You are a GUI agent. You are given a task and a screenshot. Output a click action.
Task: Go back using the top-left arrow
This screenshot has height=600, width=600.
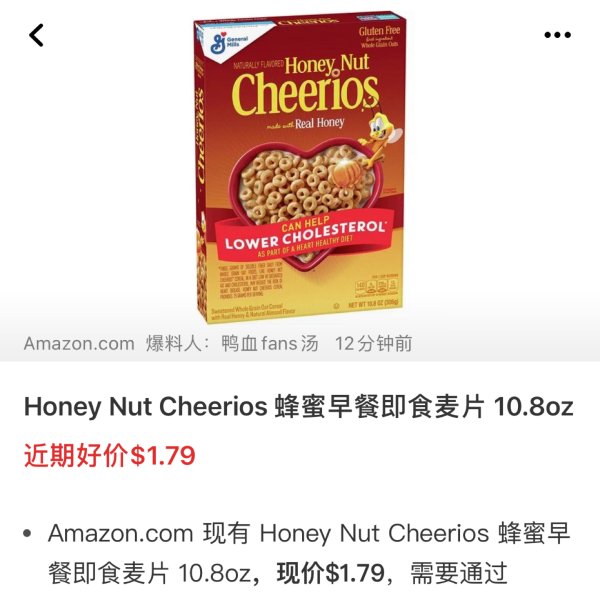[x=37, y=35]
